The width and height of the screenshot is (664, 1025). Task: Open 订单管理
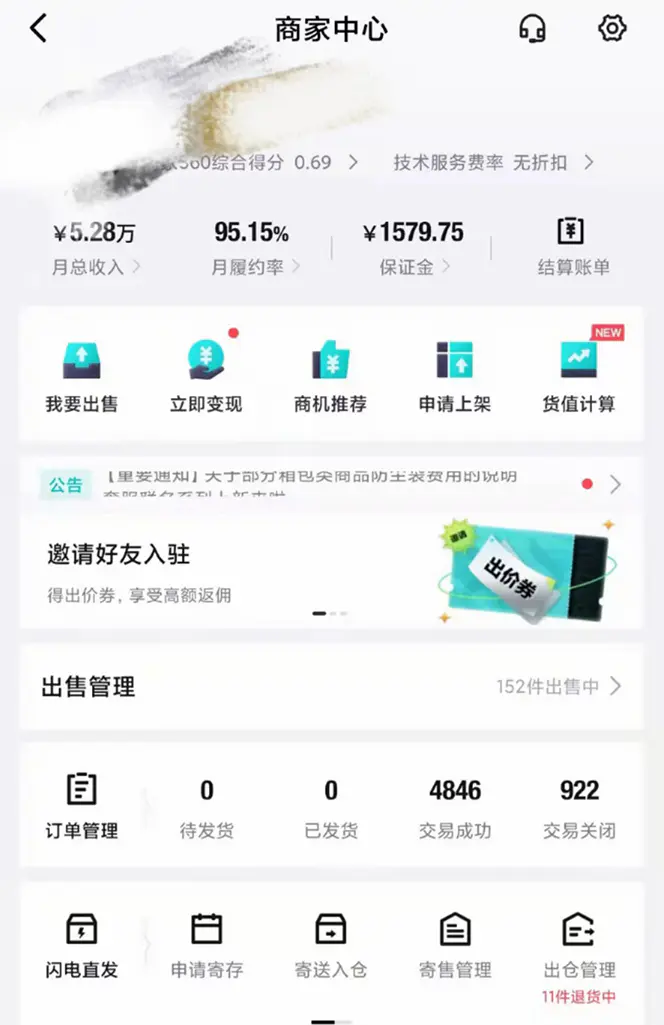pos(82,805)
